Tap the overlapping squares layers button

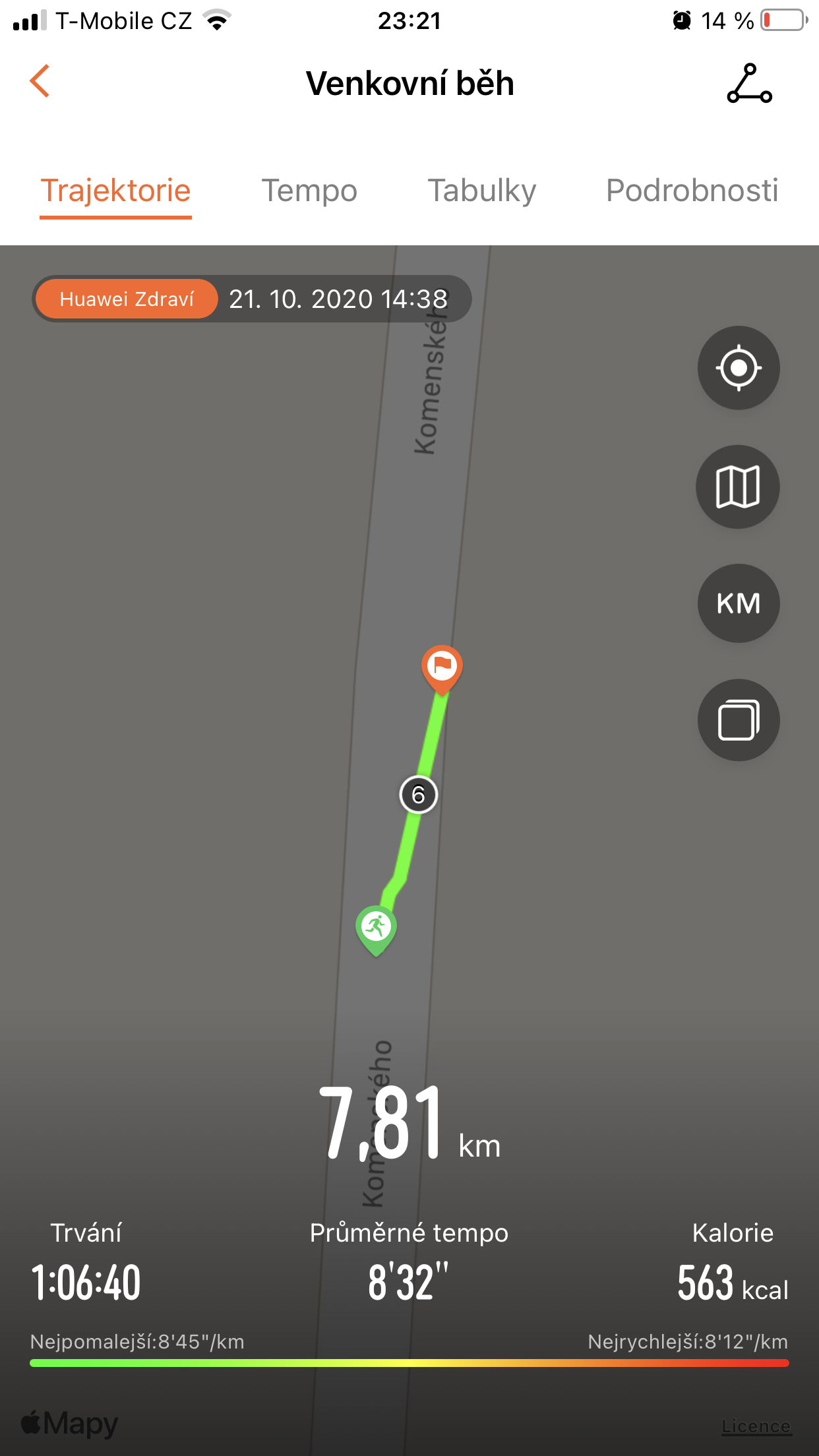(x=739, y=720)
